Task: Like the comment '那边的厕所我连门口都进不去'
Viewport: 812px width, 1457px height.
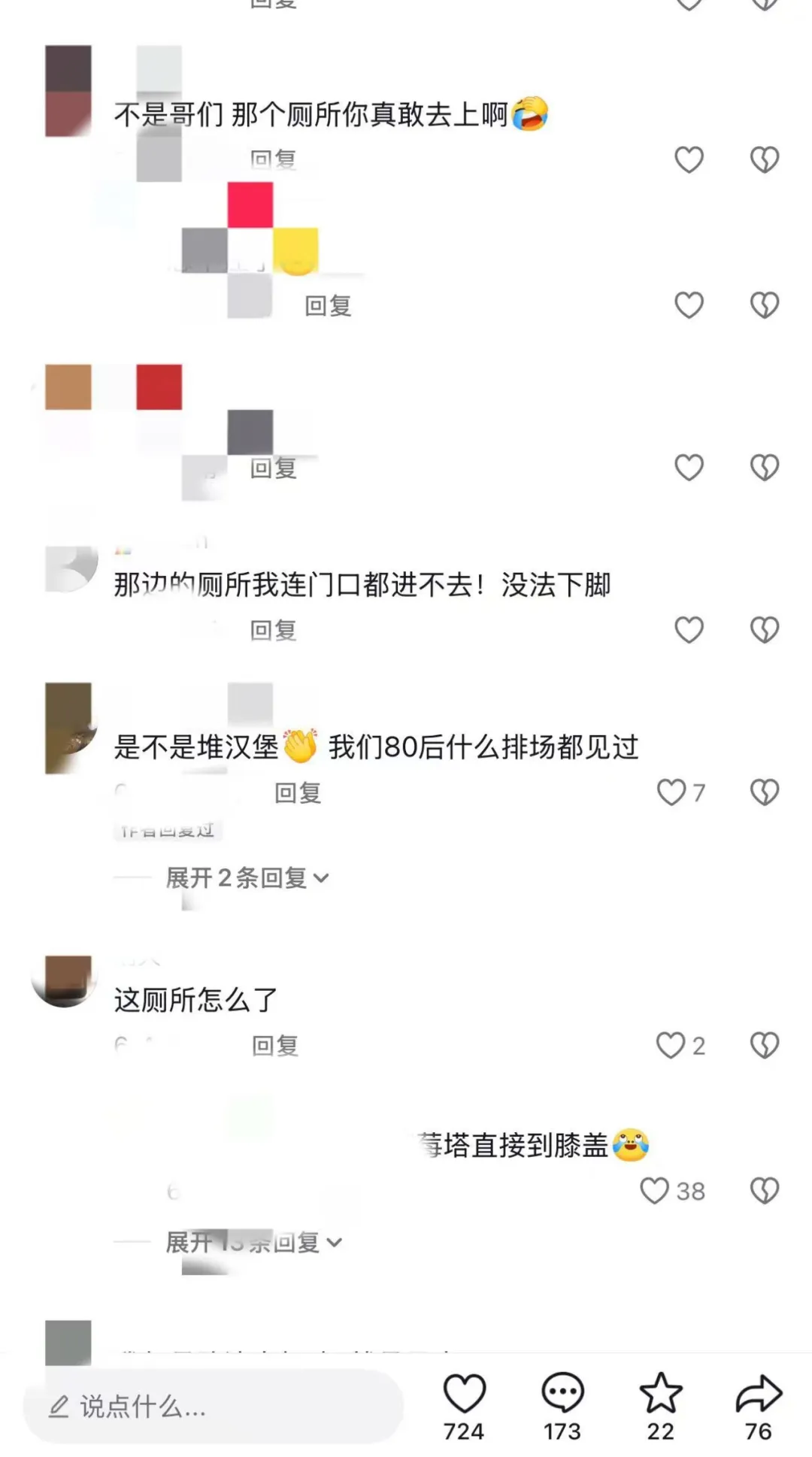Action: 688,629
